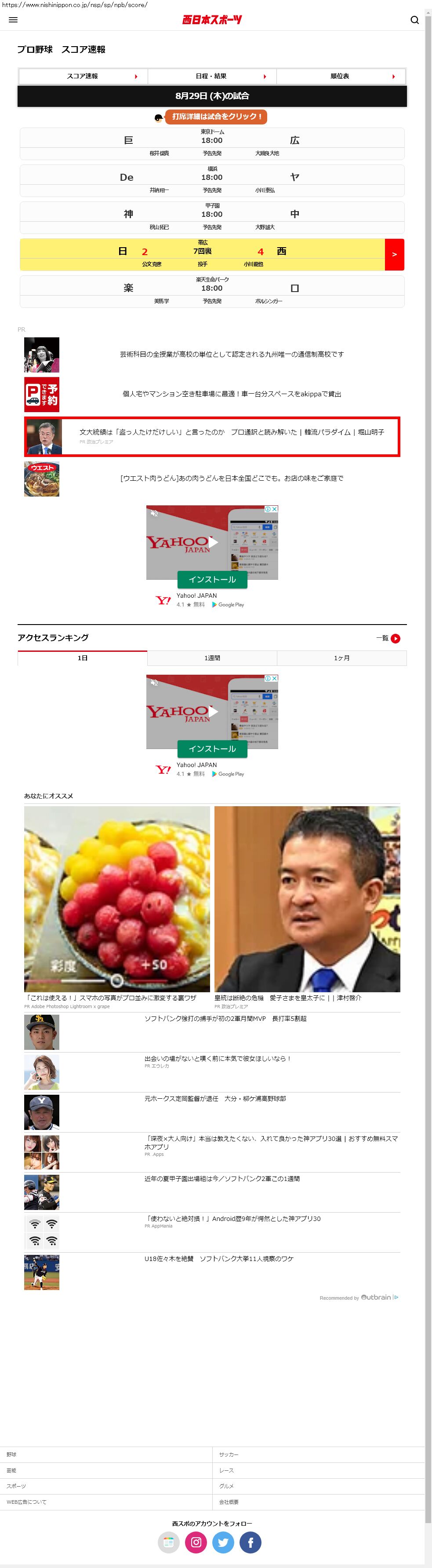Show the full access ranking list (一覧)
This screenshot has height=1568, width=432.
pos(388,638)
